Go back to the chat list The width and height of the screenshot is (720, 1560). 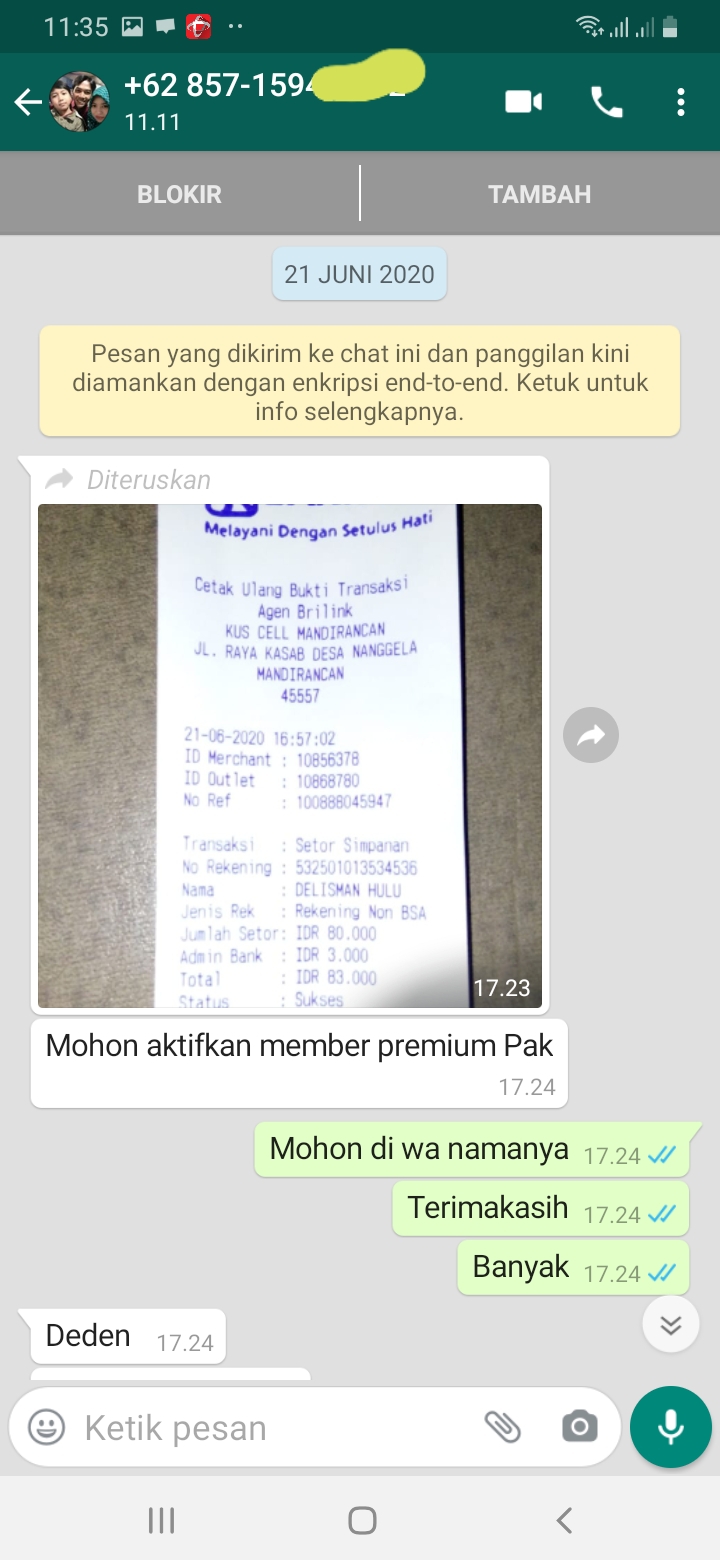tap(28, 102)
